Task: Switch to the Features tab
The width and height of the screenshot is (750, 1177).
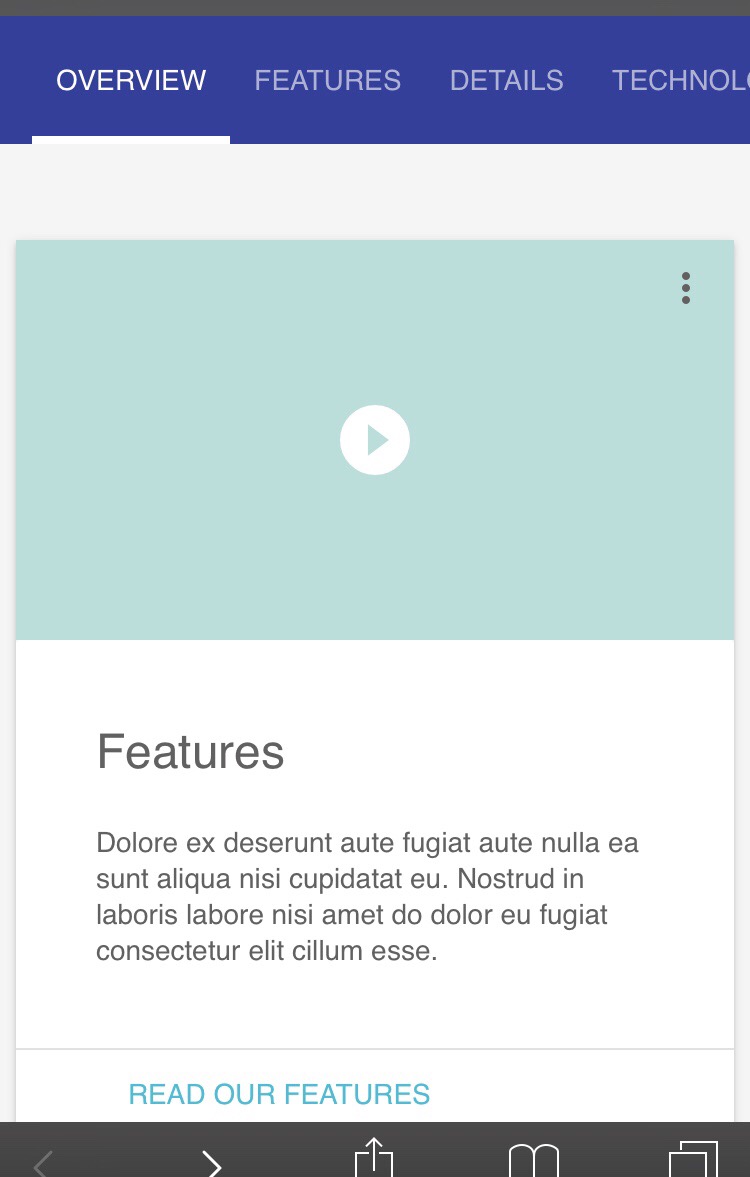Action: point(328,80)
